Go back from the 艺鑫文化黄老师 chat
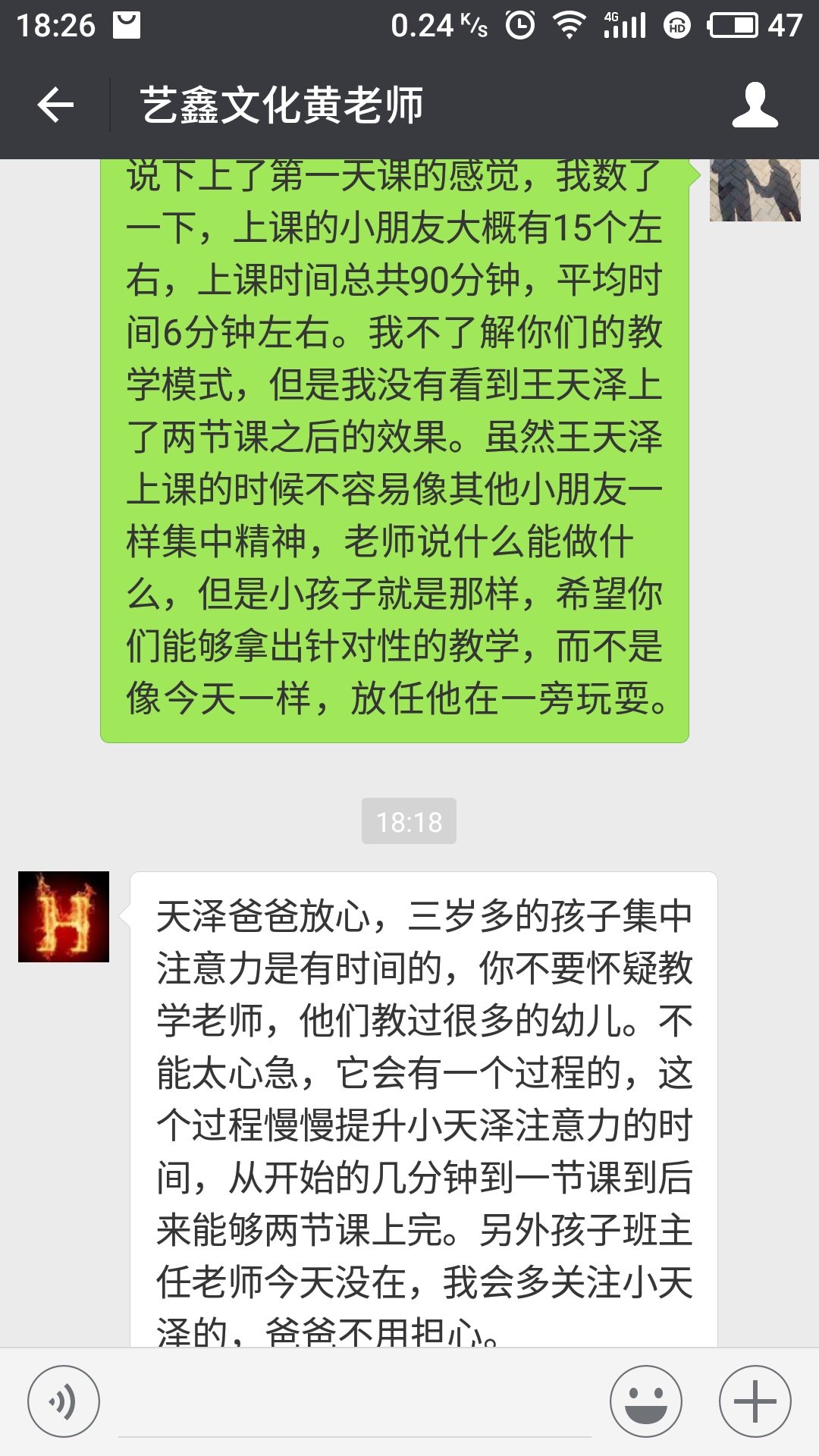Screen dimensions: 819x1456 coord(55,105)
